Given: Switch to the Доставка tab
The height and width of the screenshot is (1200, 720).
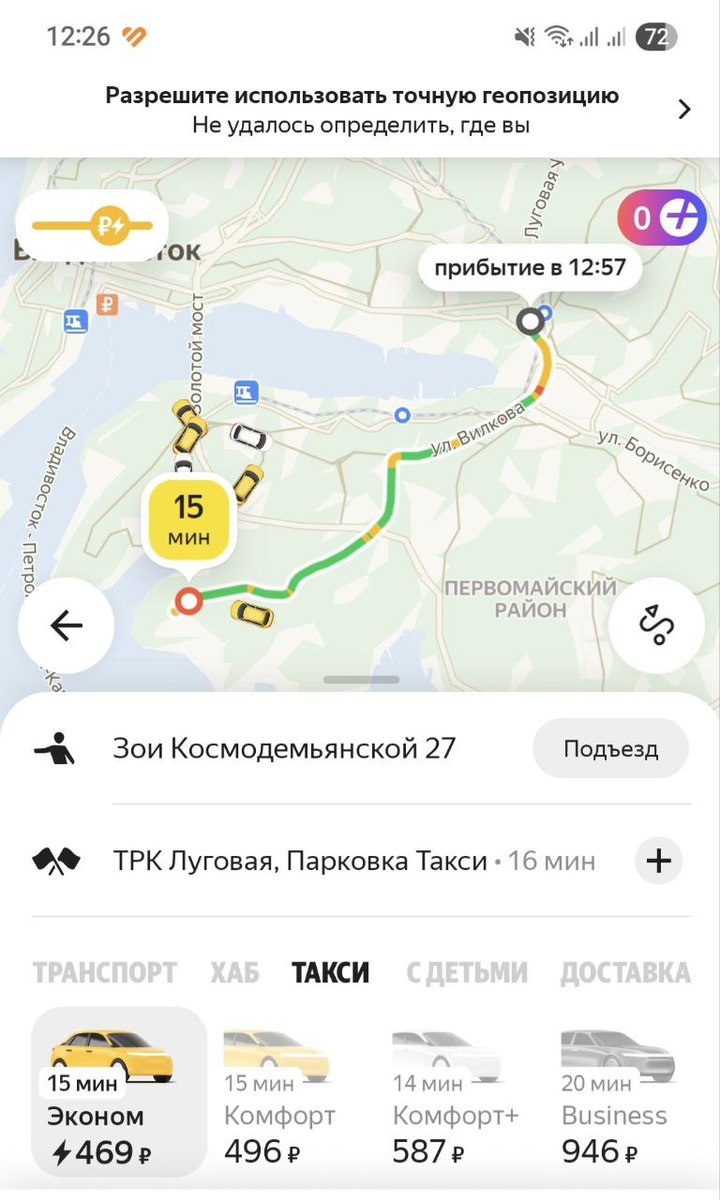Looking at the screenshot, I should coord(625,972).
